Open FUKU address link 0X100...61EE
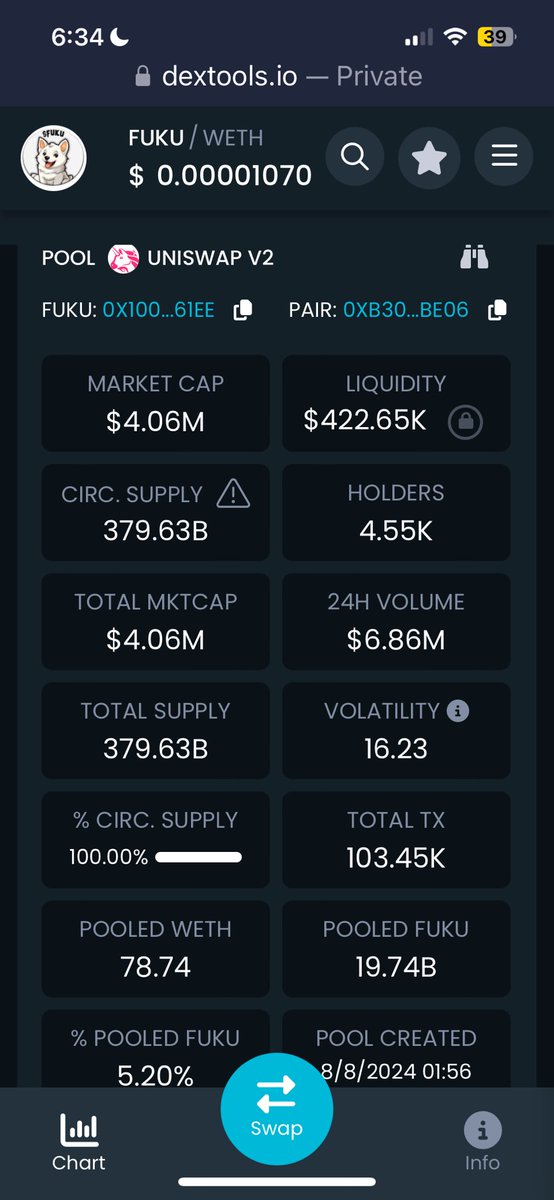This screenshot has width=554, height=1200. pos(158,311)
